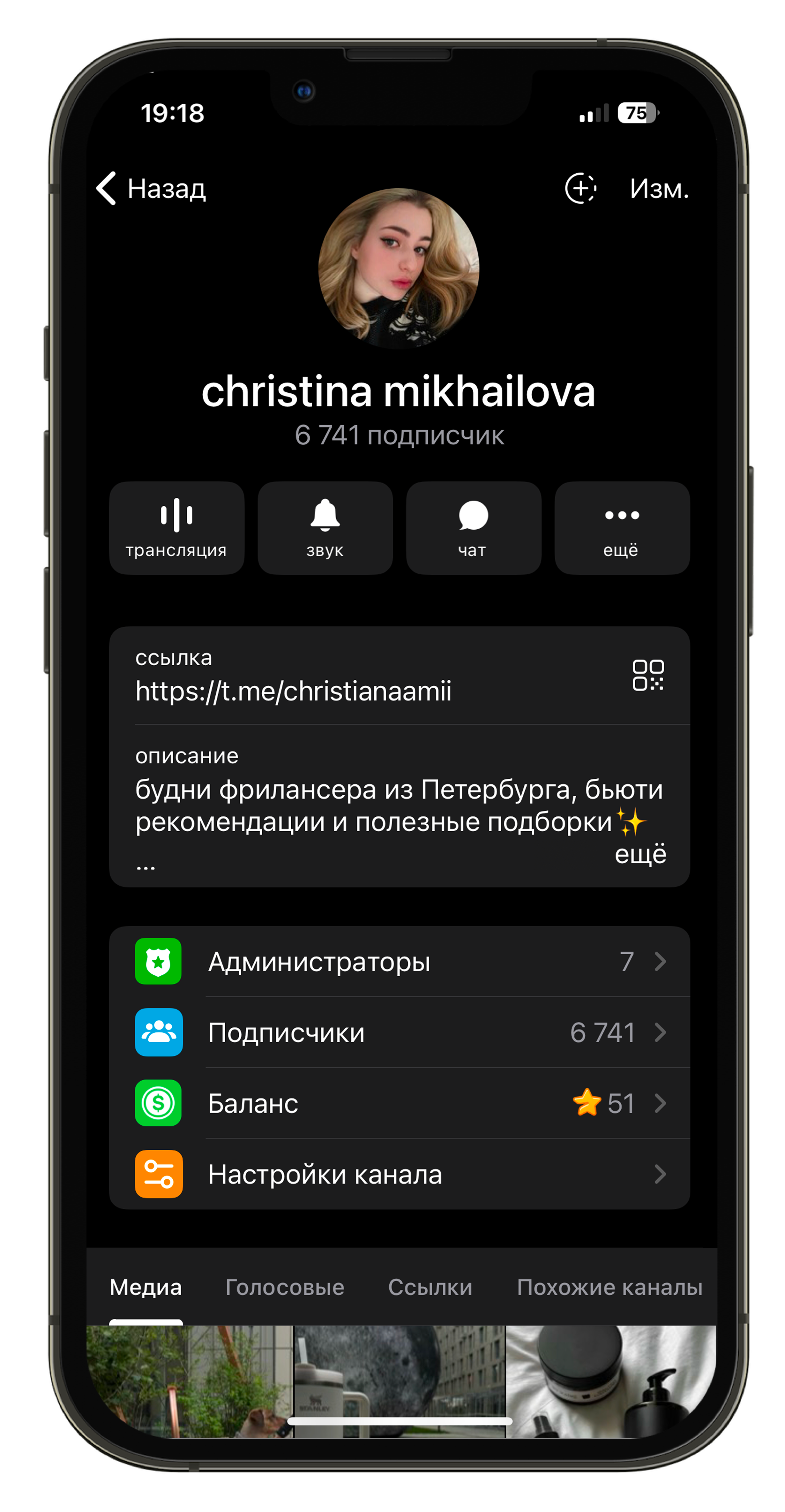Expand the description with ещё
The width and height of the screenshot is (785, 1512).
(x=640, y=854)
